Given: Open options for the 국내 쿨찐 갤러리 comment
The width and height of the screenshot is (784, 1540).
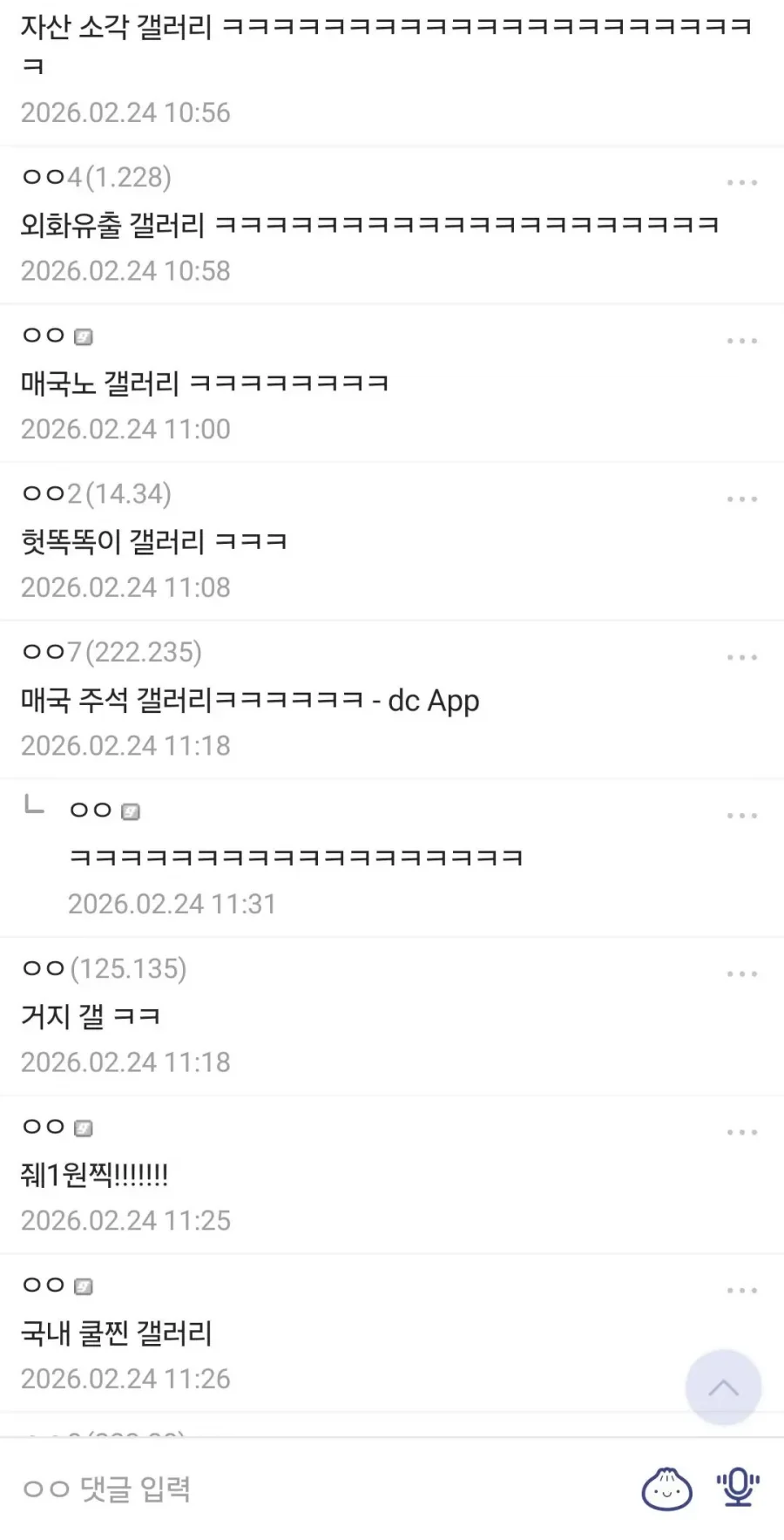Looking at the screenshot, I should (x=741, y=1291).
